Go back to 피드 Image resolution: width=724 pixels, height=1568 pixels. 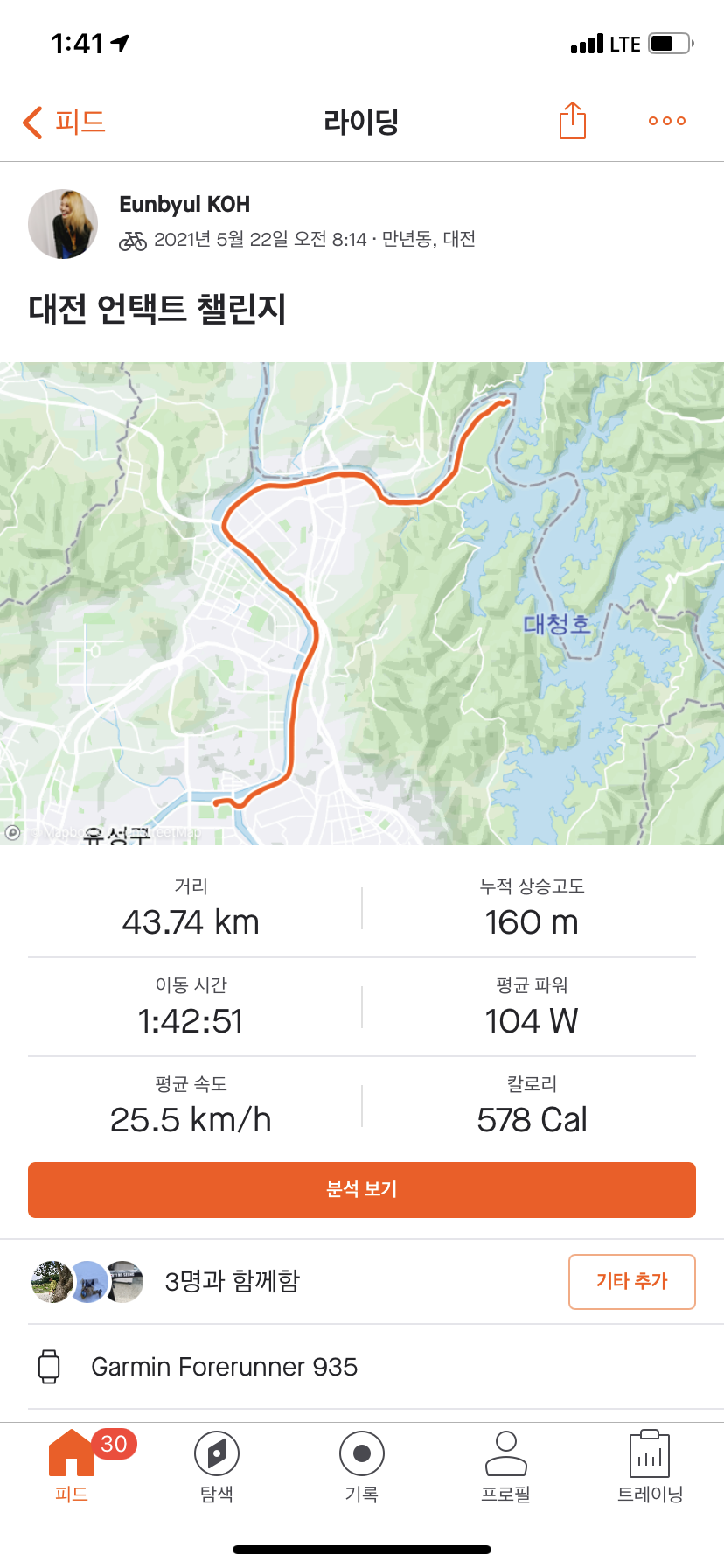point(63,122)
